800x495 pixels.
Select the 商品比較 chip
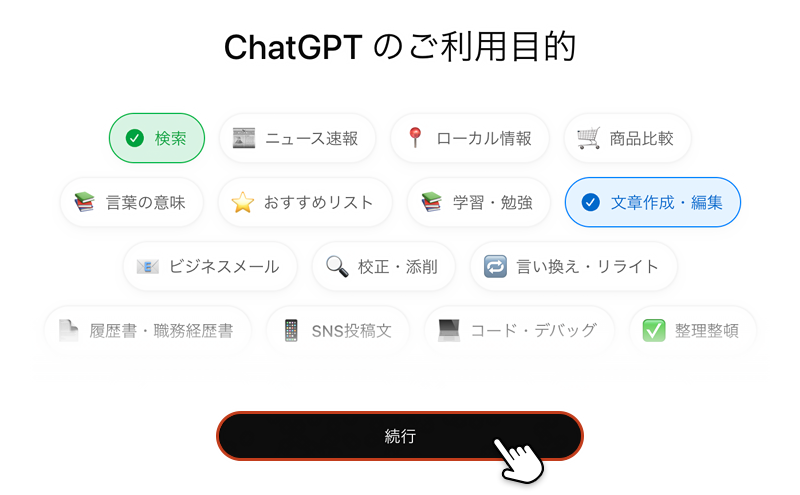[628, 138]
